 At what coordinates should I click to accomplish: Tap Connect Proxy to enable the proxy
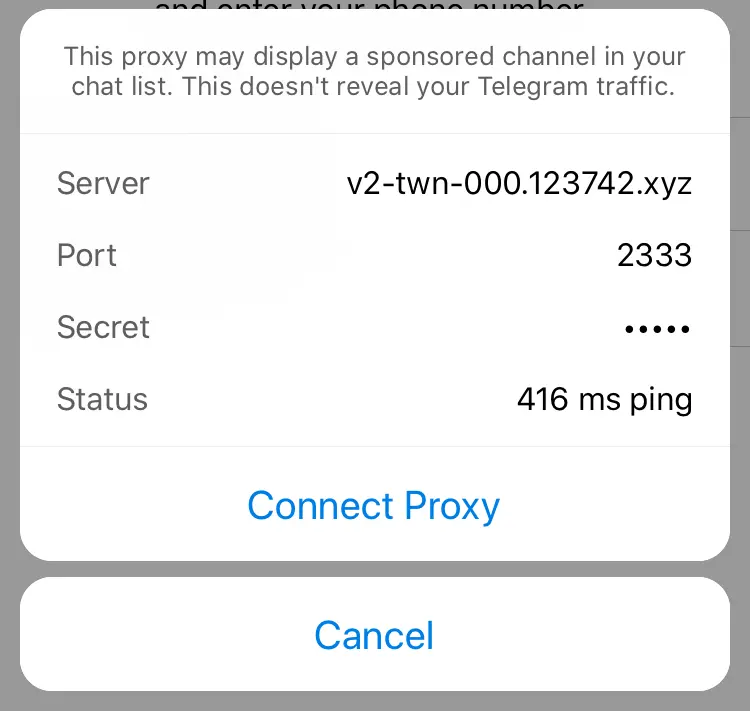pos(374,506)
